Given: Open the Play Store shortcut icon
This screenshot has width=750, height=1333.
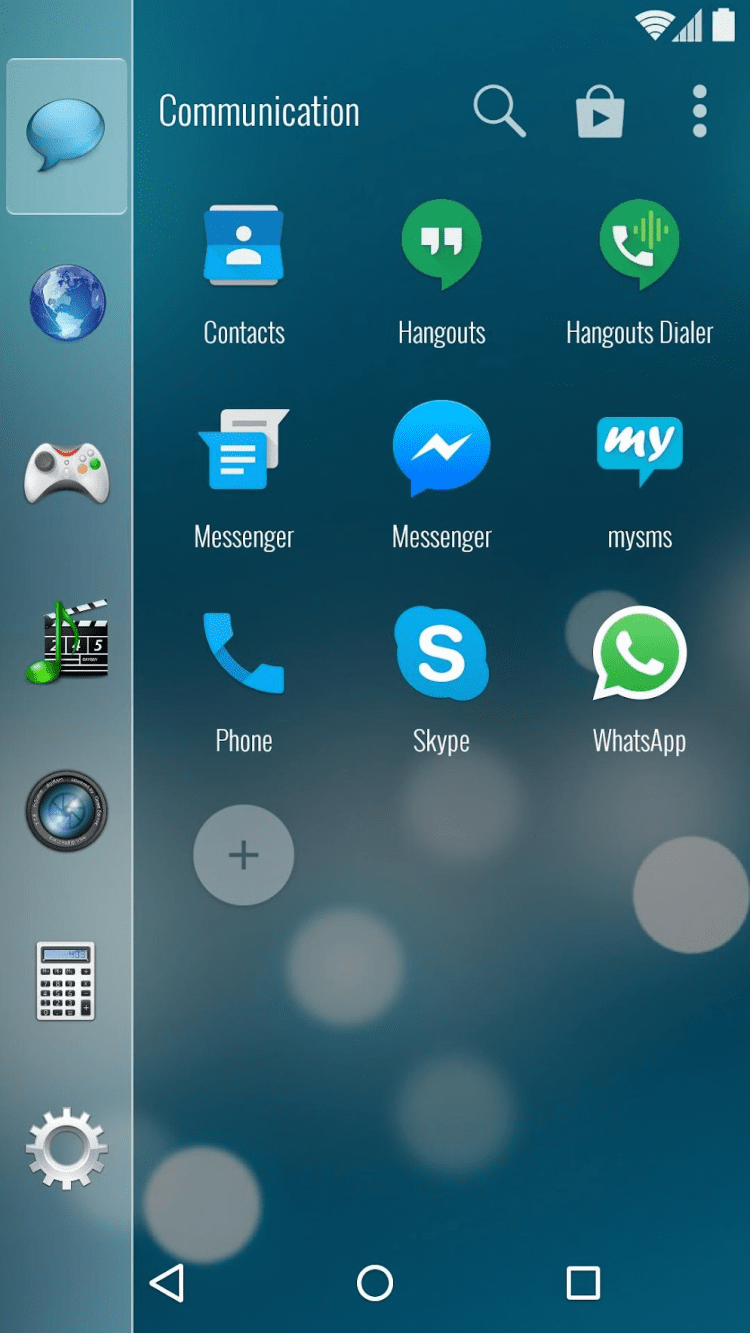Looking at the screenshot, I should (600, 111).
